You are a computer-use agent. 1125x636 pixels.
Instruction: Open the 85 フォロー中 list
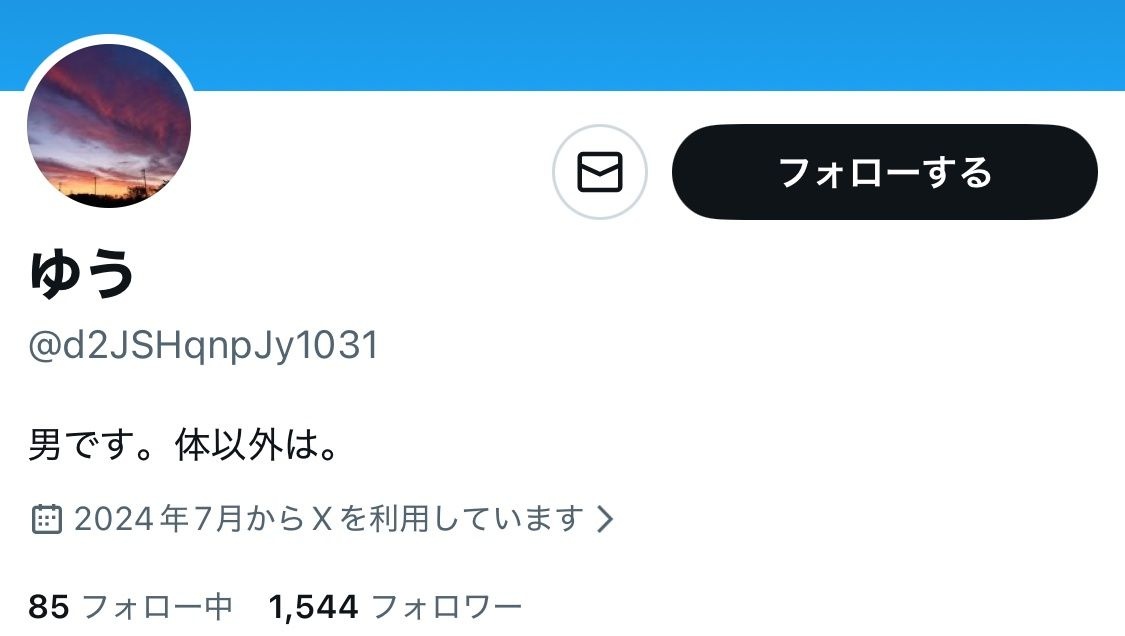[130, 606]
